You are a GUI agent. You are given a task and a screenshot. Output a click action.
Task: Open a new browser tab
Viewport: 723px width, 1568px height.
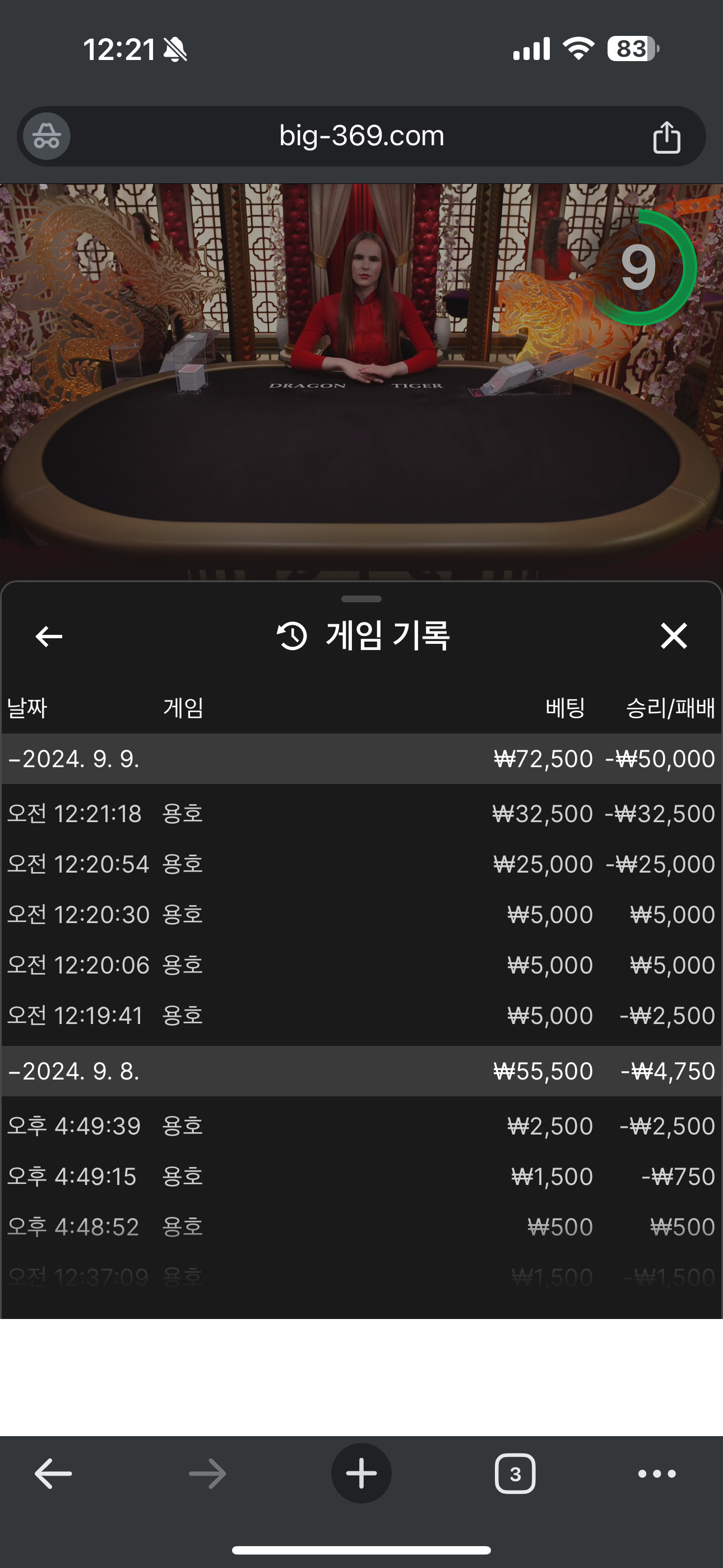361,1474
